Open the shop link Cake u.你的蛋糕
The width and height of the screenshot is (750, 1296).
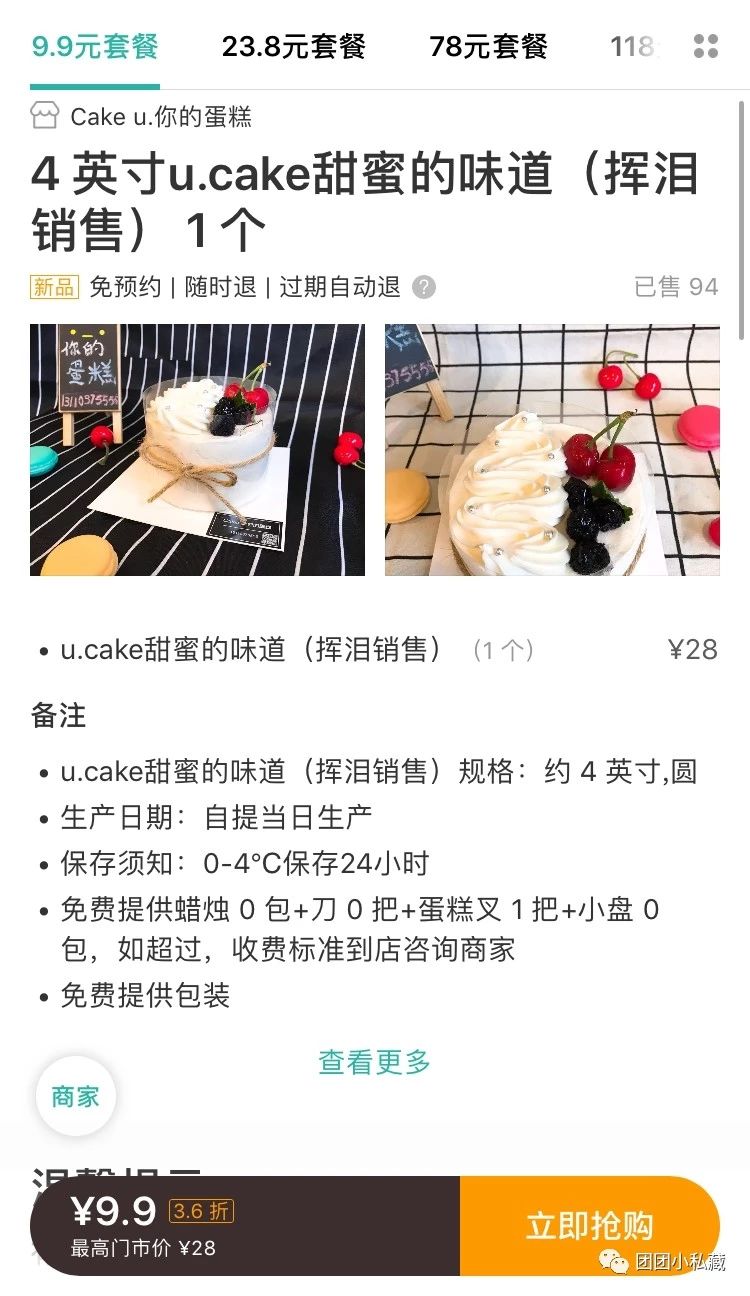tap(160, 116)
